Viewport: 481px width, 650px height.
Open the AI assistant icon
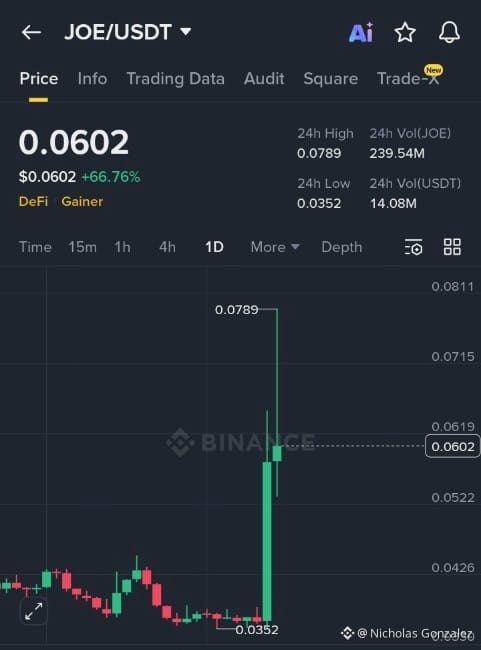point(361,32)
